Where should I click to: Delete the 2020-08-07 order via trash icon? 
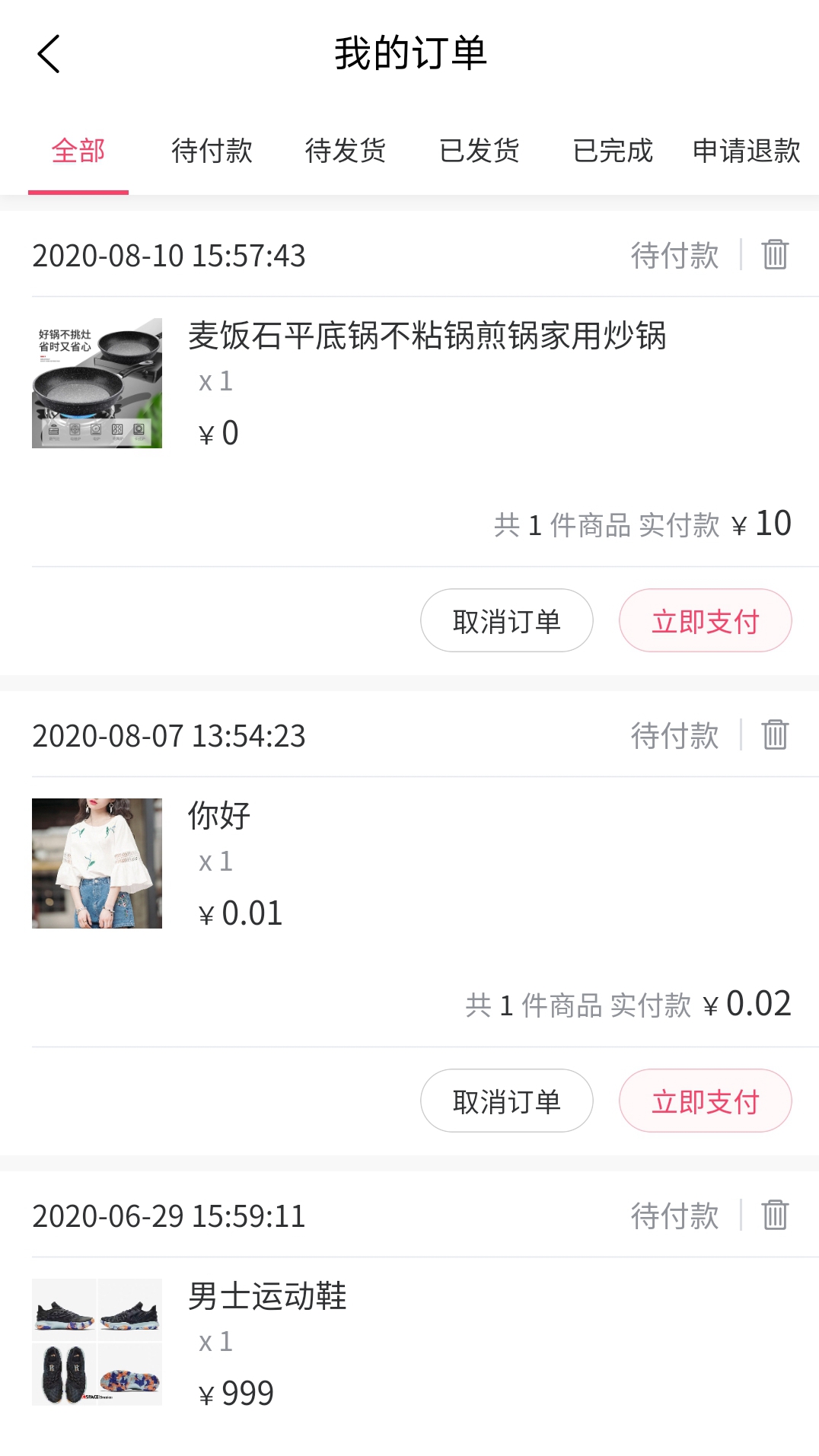click(775, 734)
